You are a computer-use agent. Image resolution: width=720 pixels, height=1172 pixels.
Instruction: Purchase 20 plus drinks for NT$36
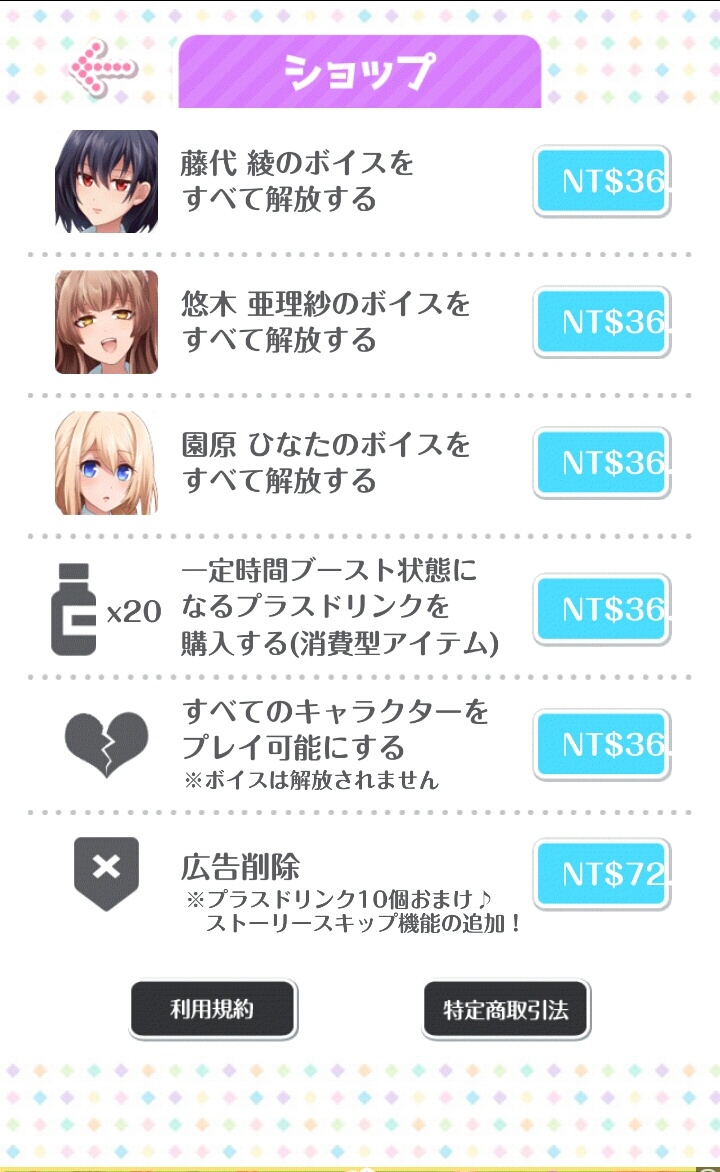click(x=602, y=608)
